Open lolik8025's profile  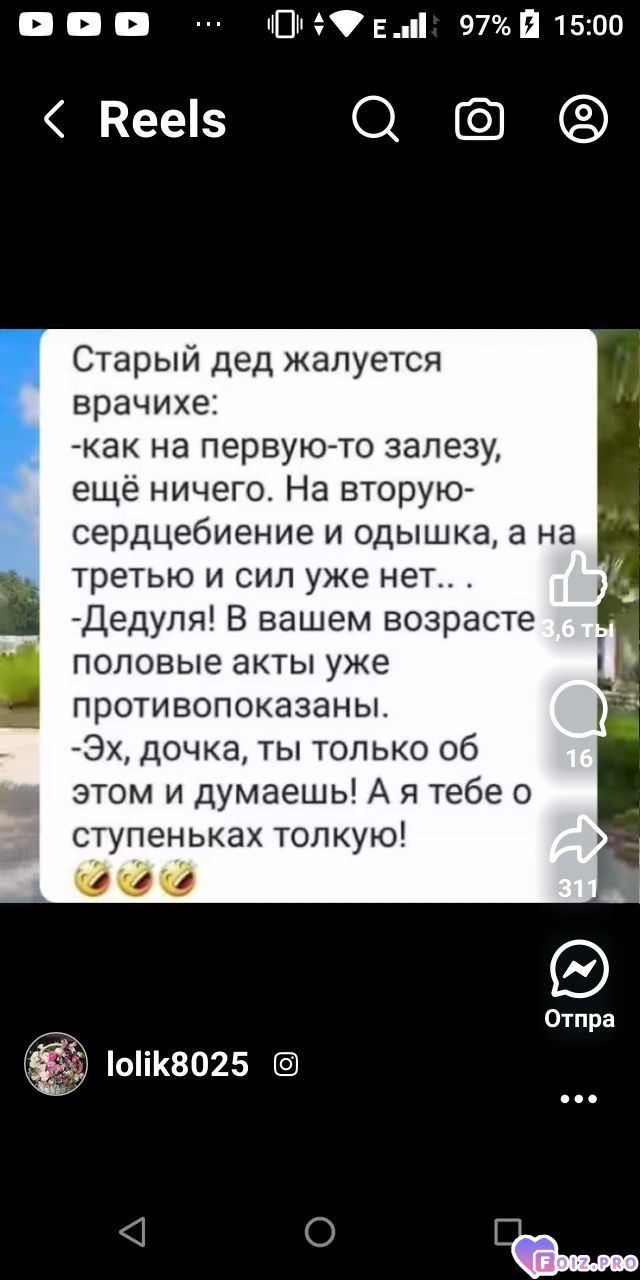click(177, 1065)
